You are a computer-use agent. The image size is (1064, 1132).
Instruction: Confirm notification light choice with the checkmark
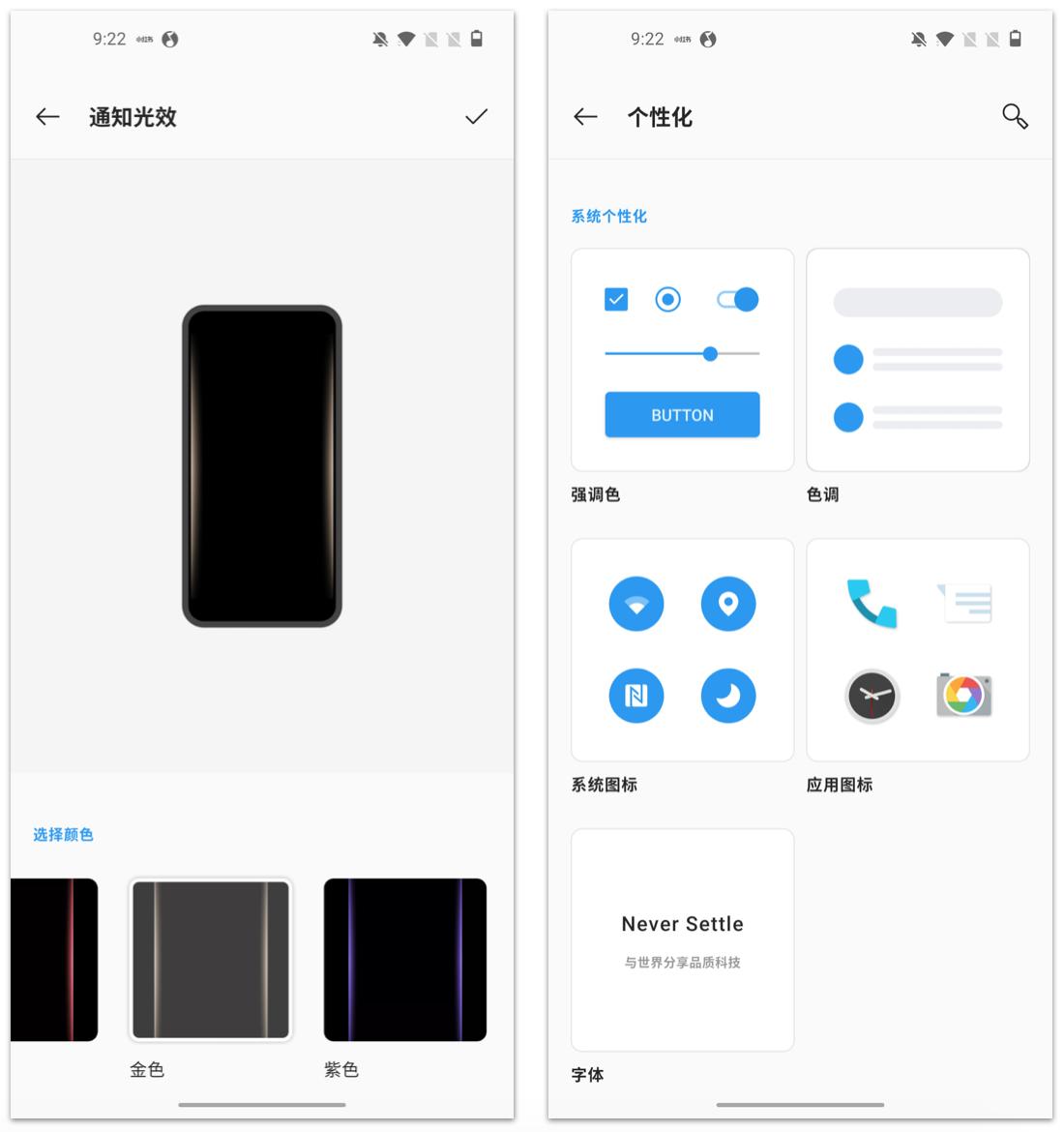tap(474, 116)
